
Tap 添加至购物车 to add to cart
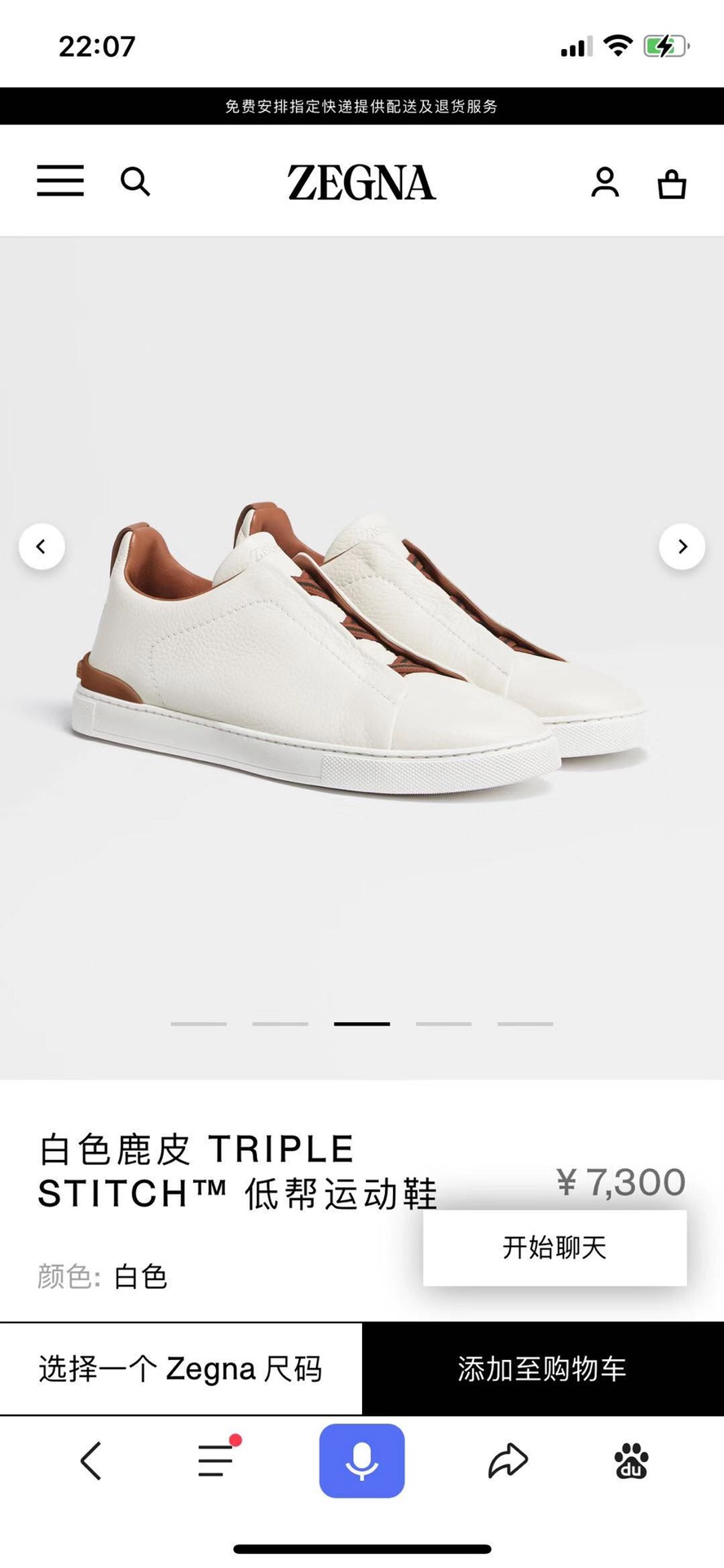point(543,1369)
